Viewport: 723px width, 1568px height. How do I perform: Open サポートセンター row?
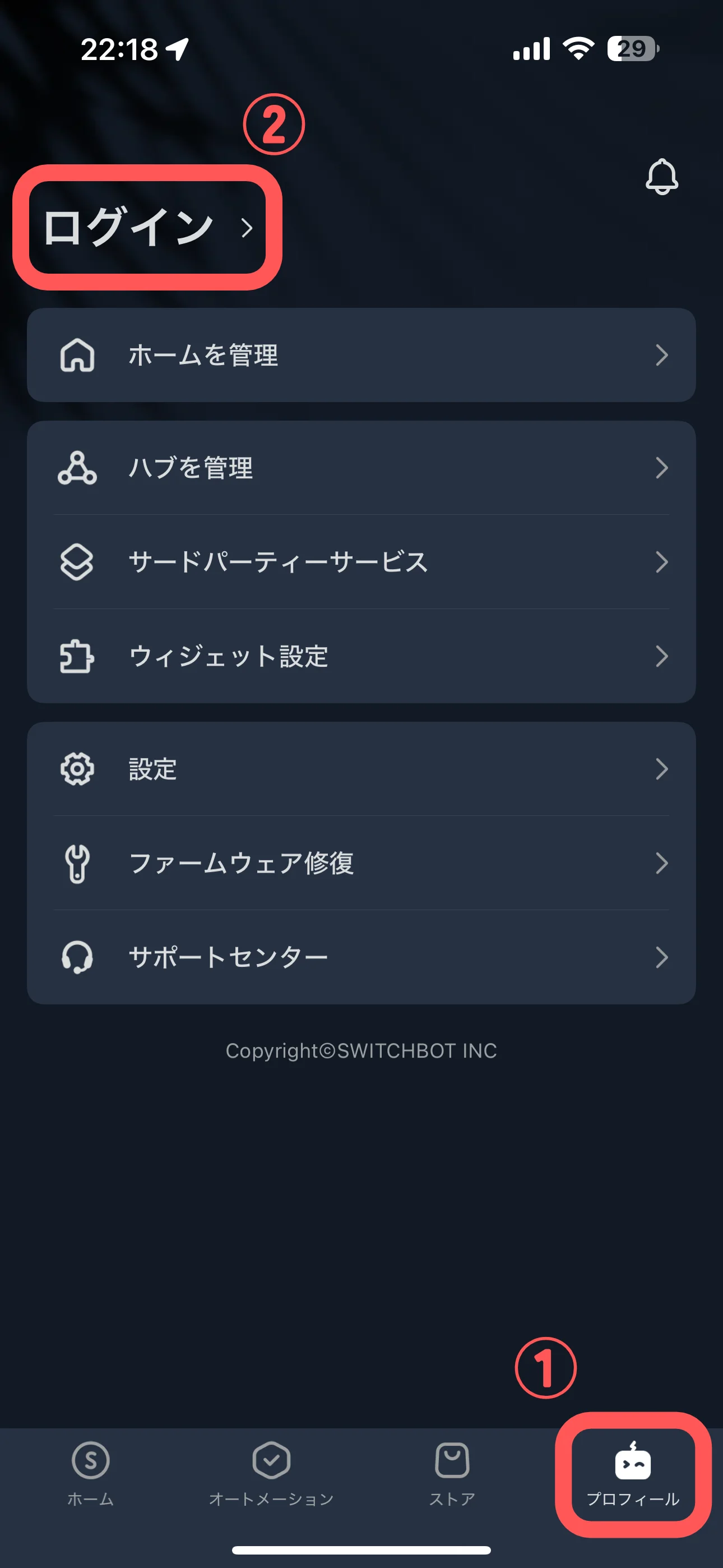[x=361, y=957]
